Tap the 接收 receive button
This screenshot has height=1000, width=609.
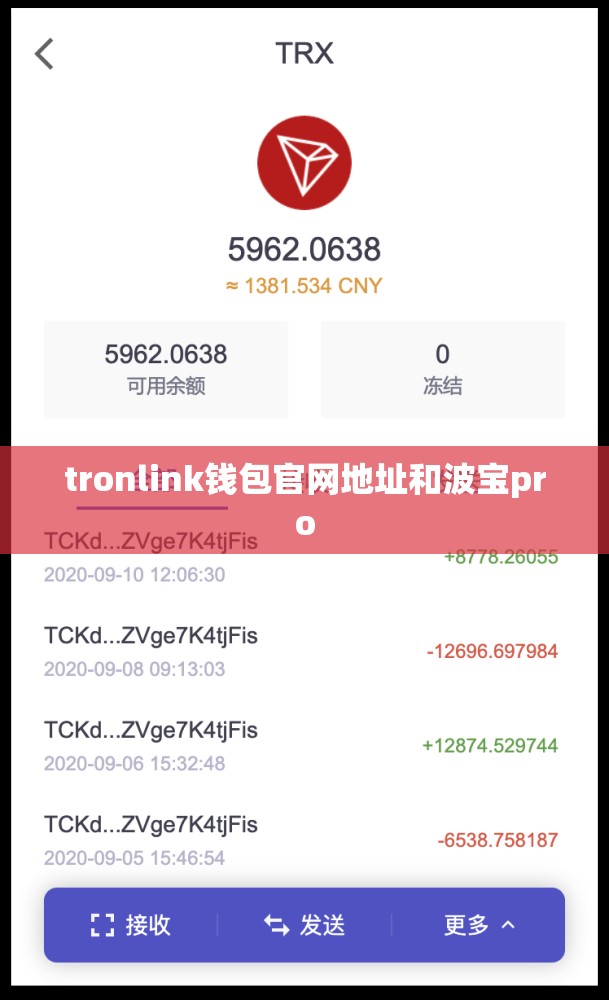[x=131, y=925]
